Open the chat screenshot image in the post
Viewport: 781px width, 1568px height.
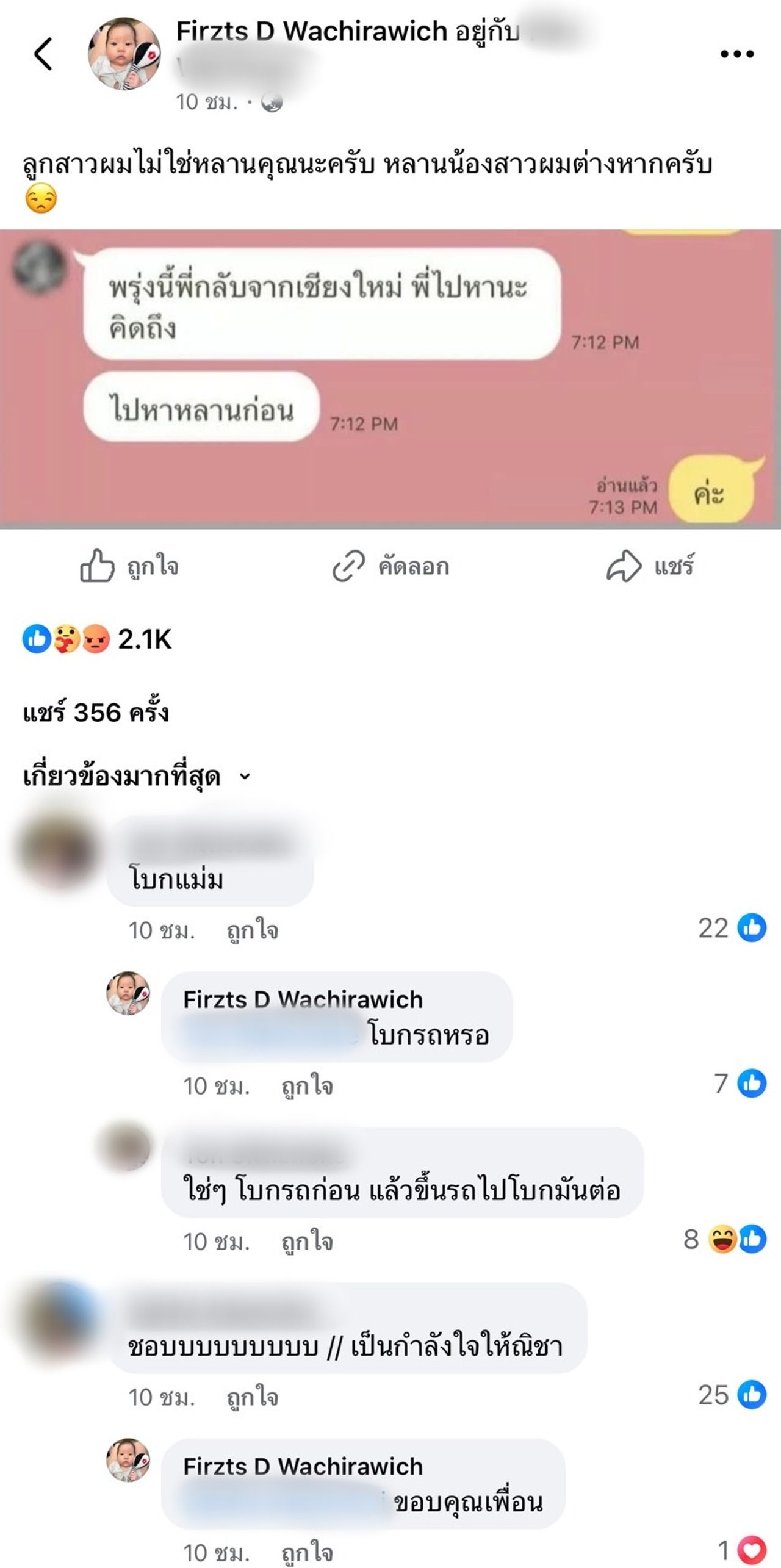(390, 379)
